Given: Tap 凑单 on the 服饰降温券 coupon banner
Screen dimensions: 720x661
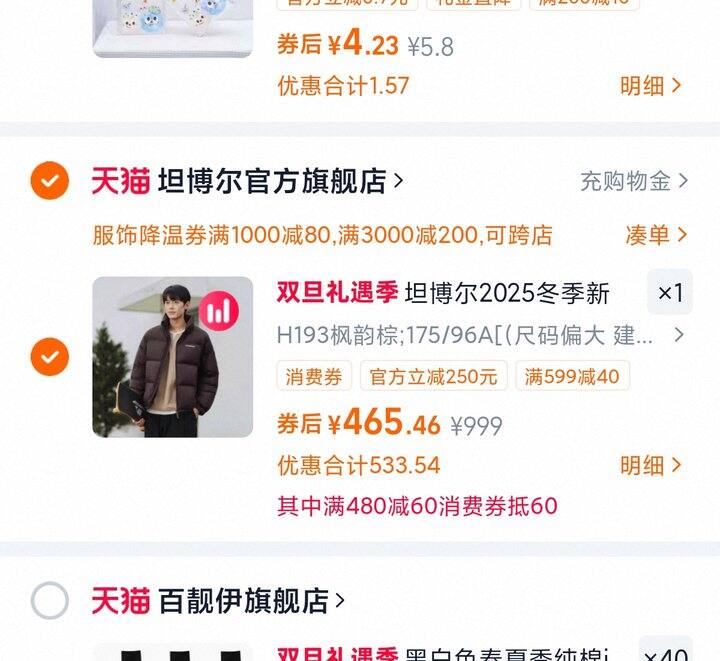Looking at the screenshot, I should pyautogui.click(x=656, y=235).
